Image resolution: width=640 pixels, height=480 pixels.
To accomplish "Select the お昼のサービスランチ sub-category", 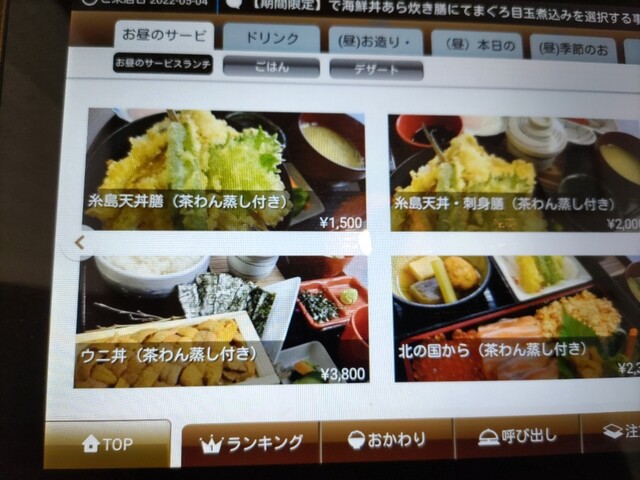I will click(162, 63).
